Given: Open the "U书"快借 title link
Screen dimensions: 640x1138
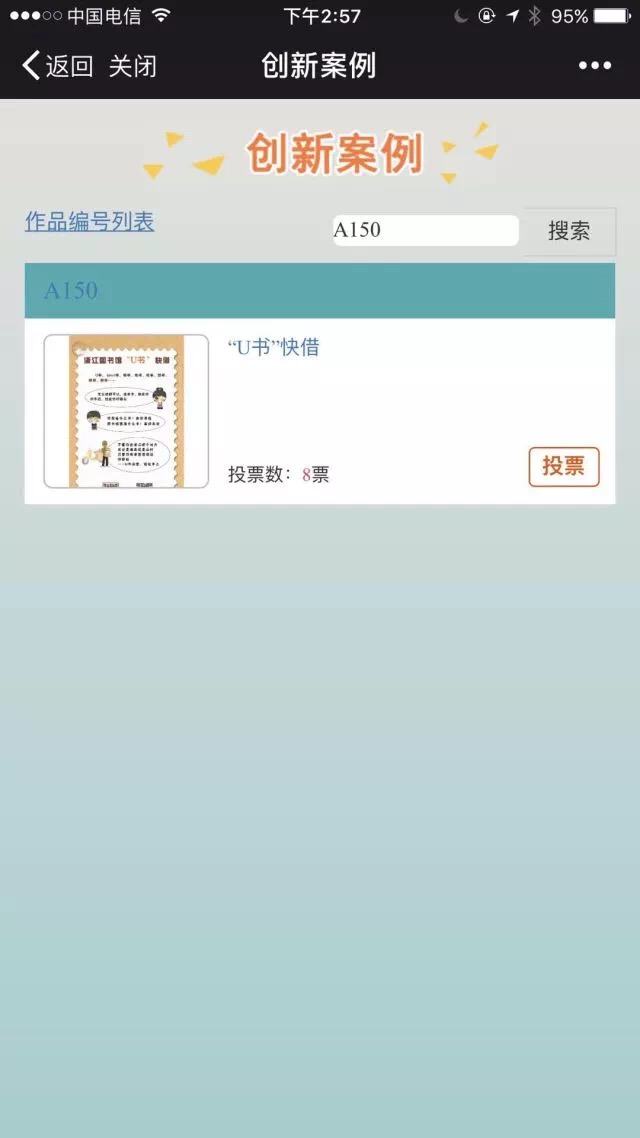Looking at the screenshot, I should click(273, 347).
